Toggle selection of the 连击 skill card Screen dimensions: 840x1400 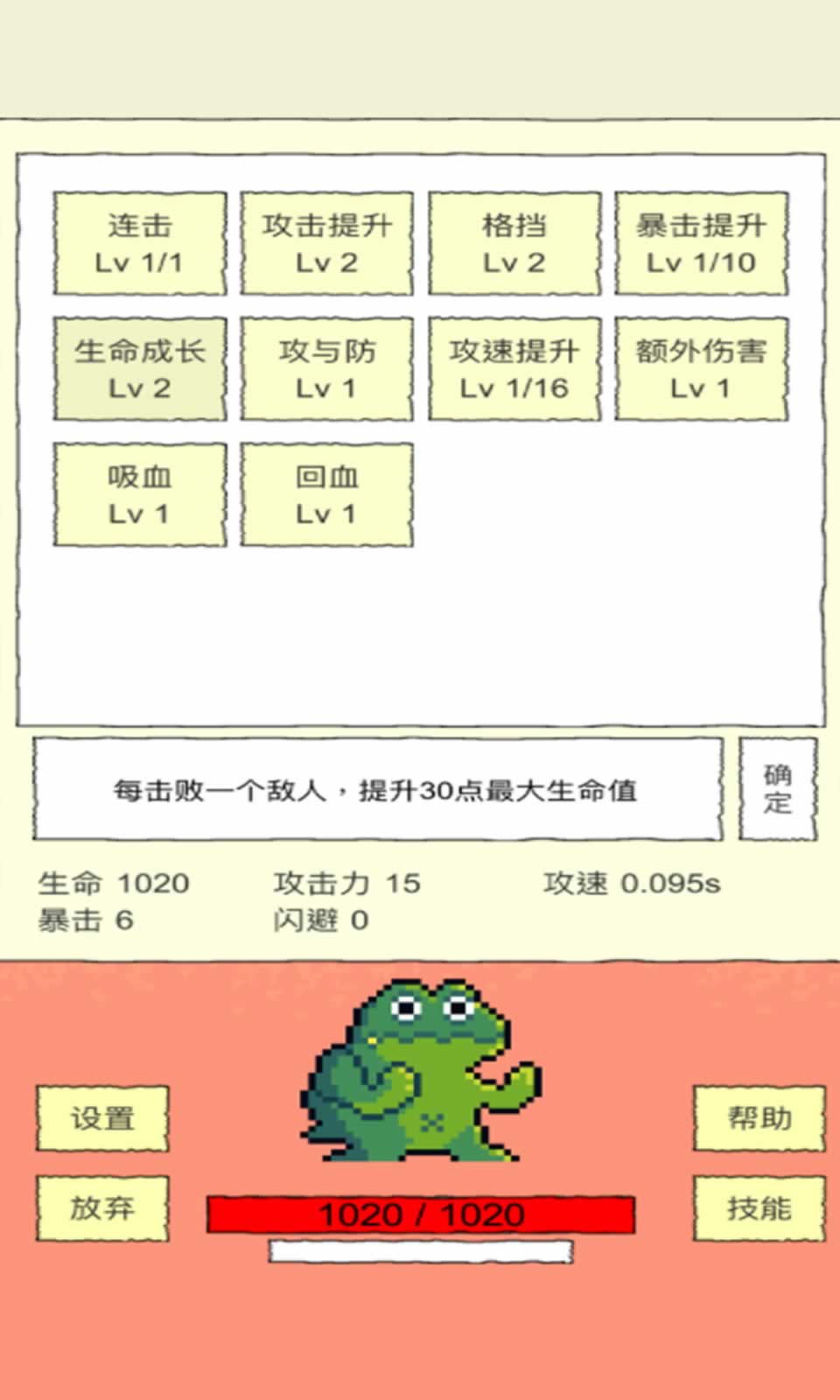pos(140,243)
